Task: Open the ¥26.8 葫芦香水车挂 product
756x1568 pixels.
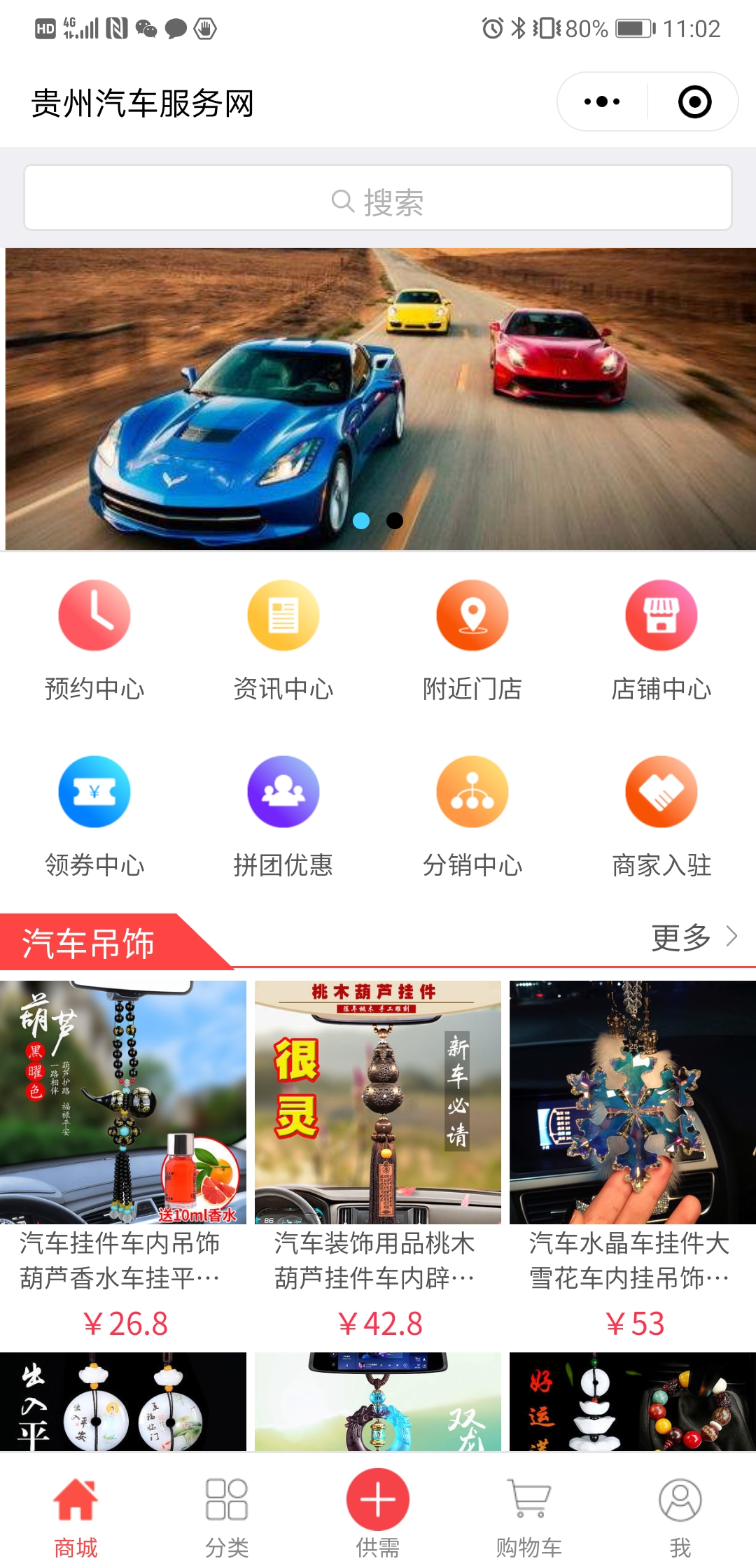Action: click(123, 1162)
